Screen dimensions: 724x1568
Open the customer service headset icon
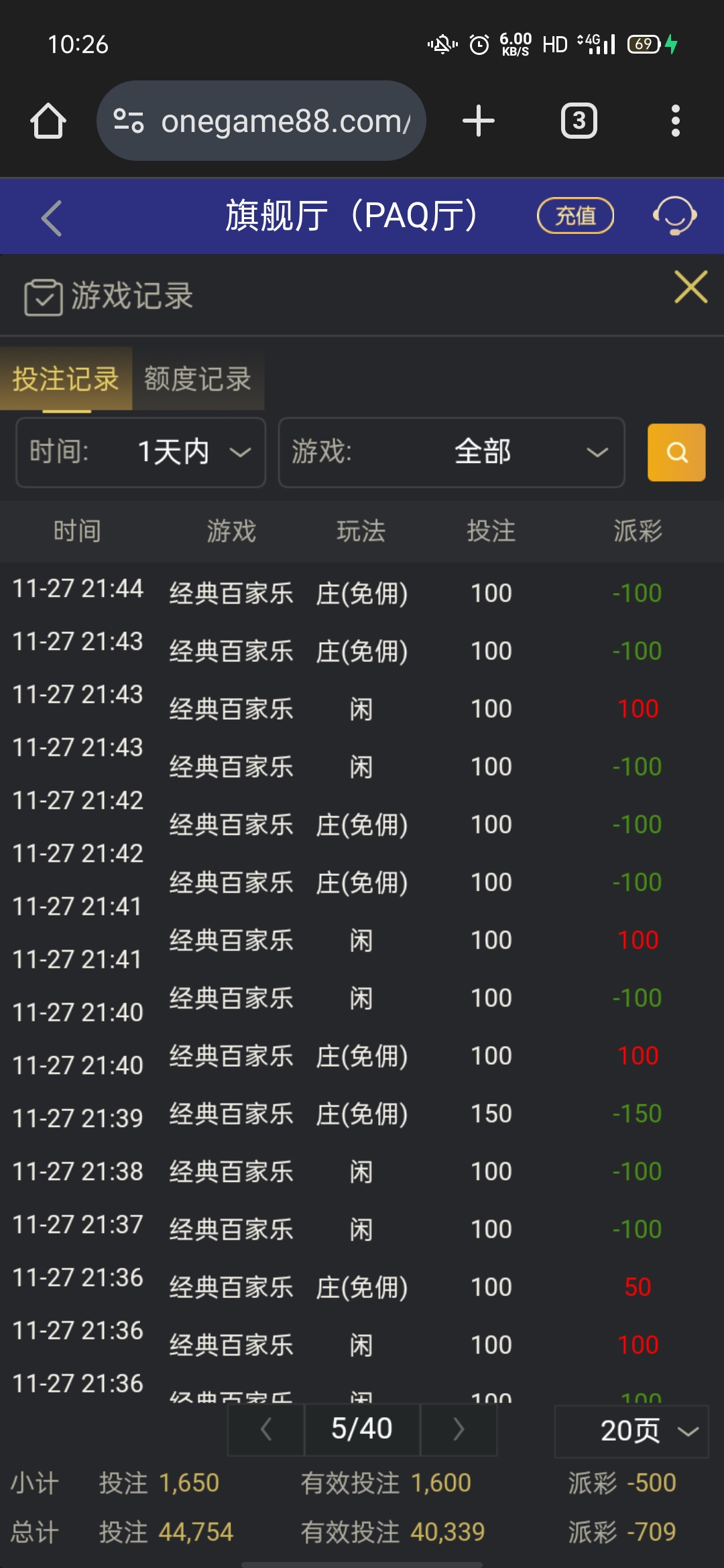point(675,216)
